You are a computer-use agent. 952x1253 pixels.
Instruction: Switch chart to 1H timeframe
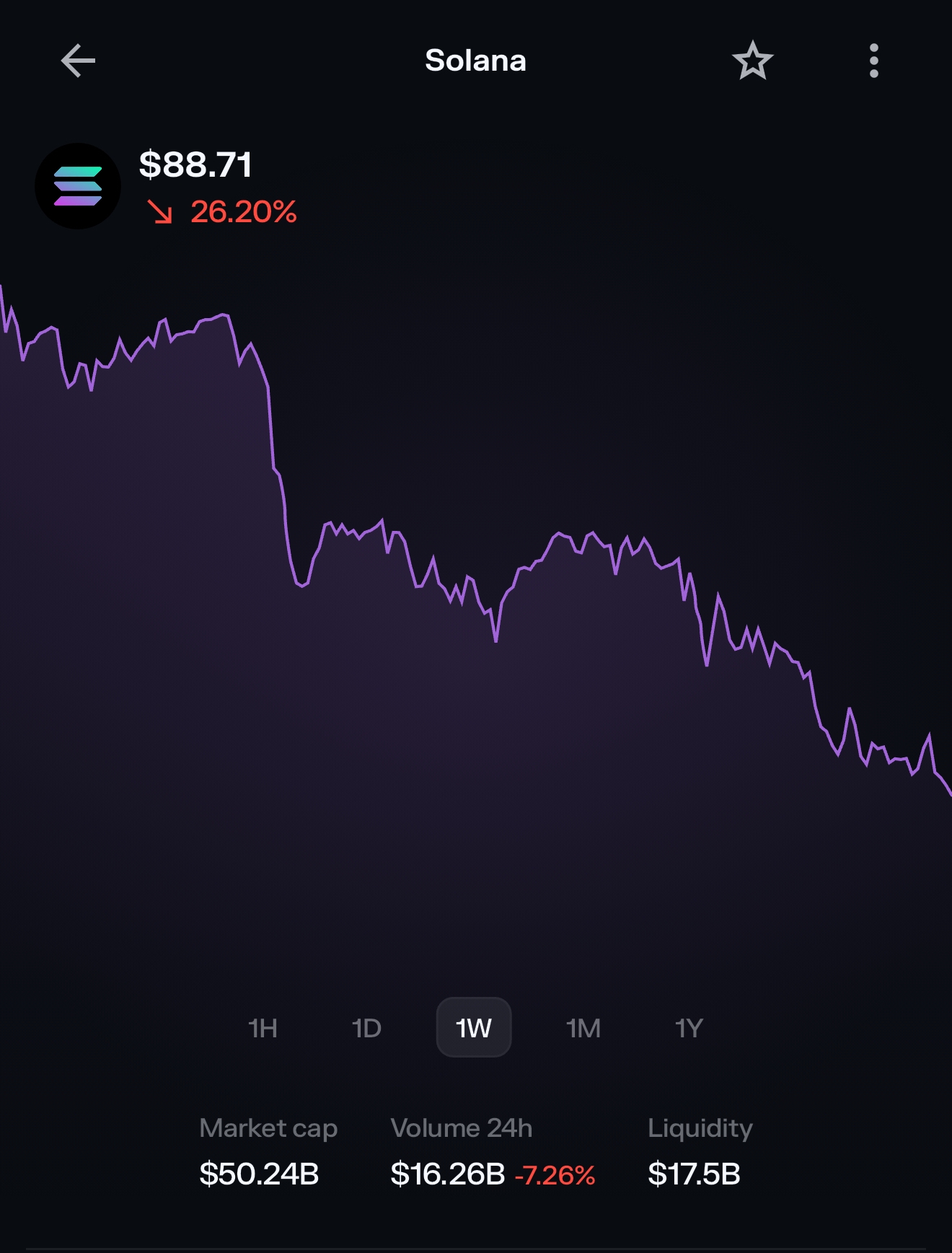pyautogui.click(x=263, y=1028)
